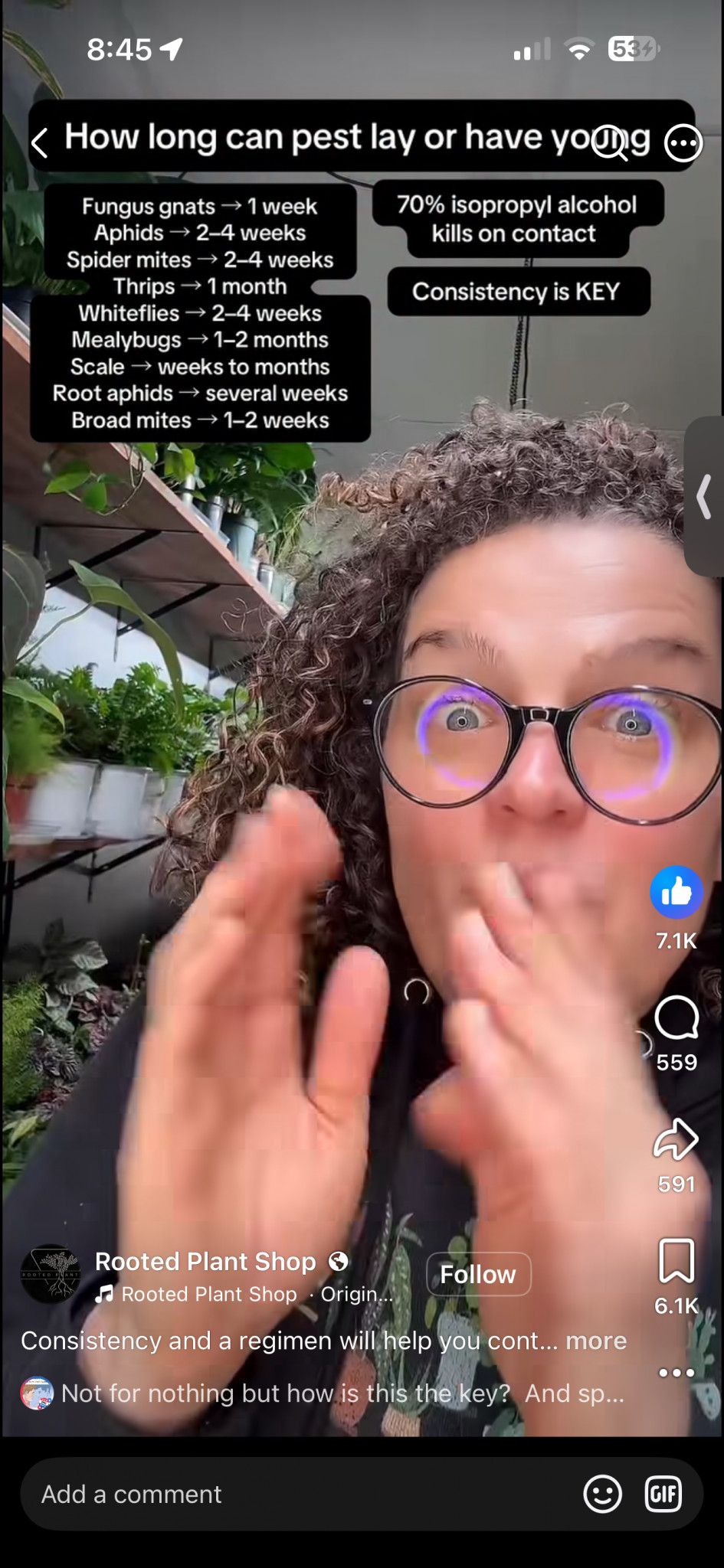The image size is (724, 1568).
Task: Open Rooted Plant Shop profile name
Action: click(205, 1261)
